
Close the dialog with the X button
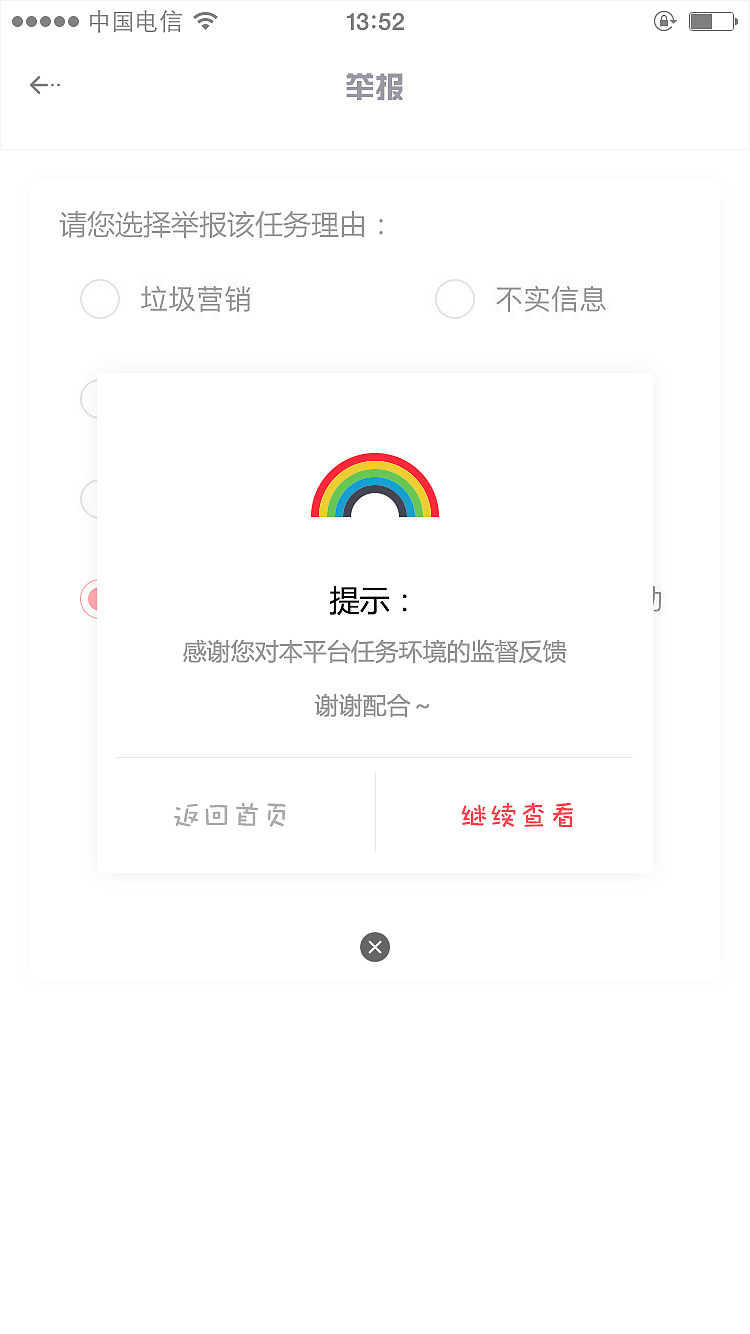pos(375,947)
